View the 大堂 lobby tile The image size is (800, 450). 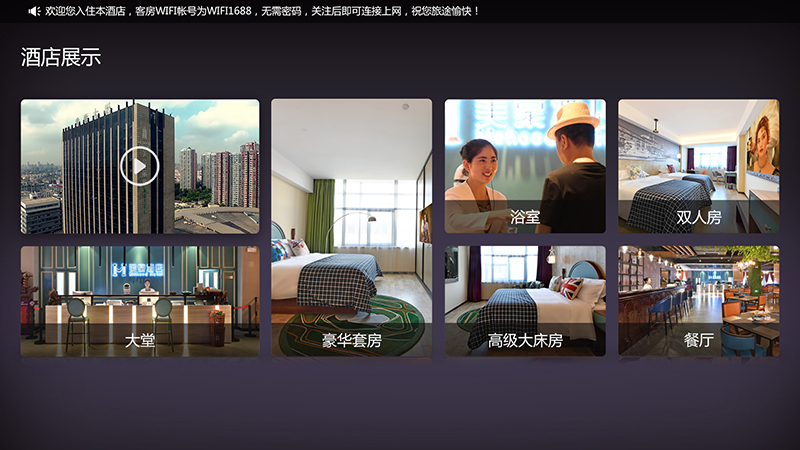point(139,302)
